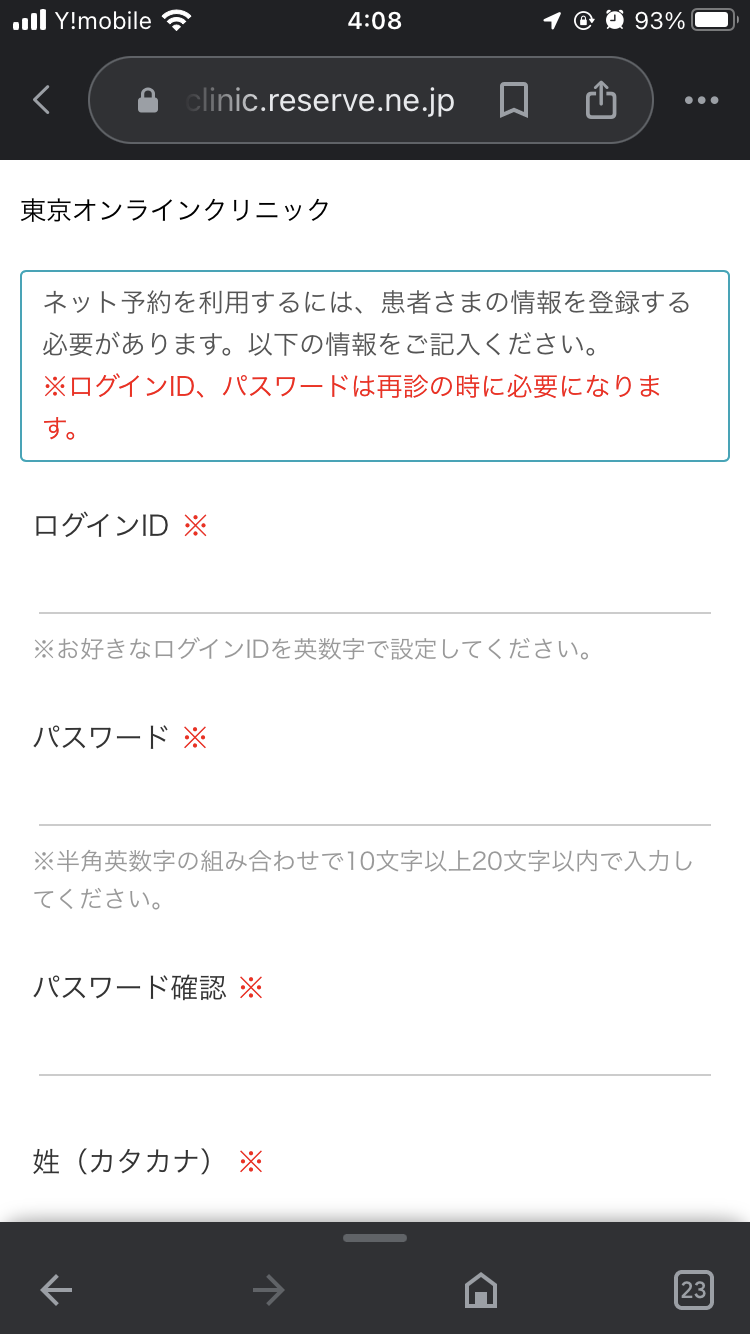The image size is (750, 1334).
Task: Open the tab switcher showing 23 tabs
Action: [694, 1290]
